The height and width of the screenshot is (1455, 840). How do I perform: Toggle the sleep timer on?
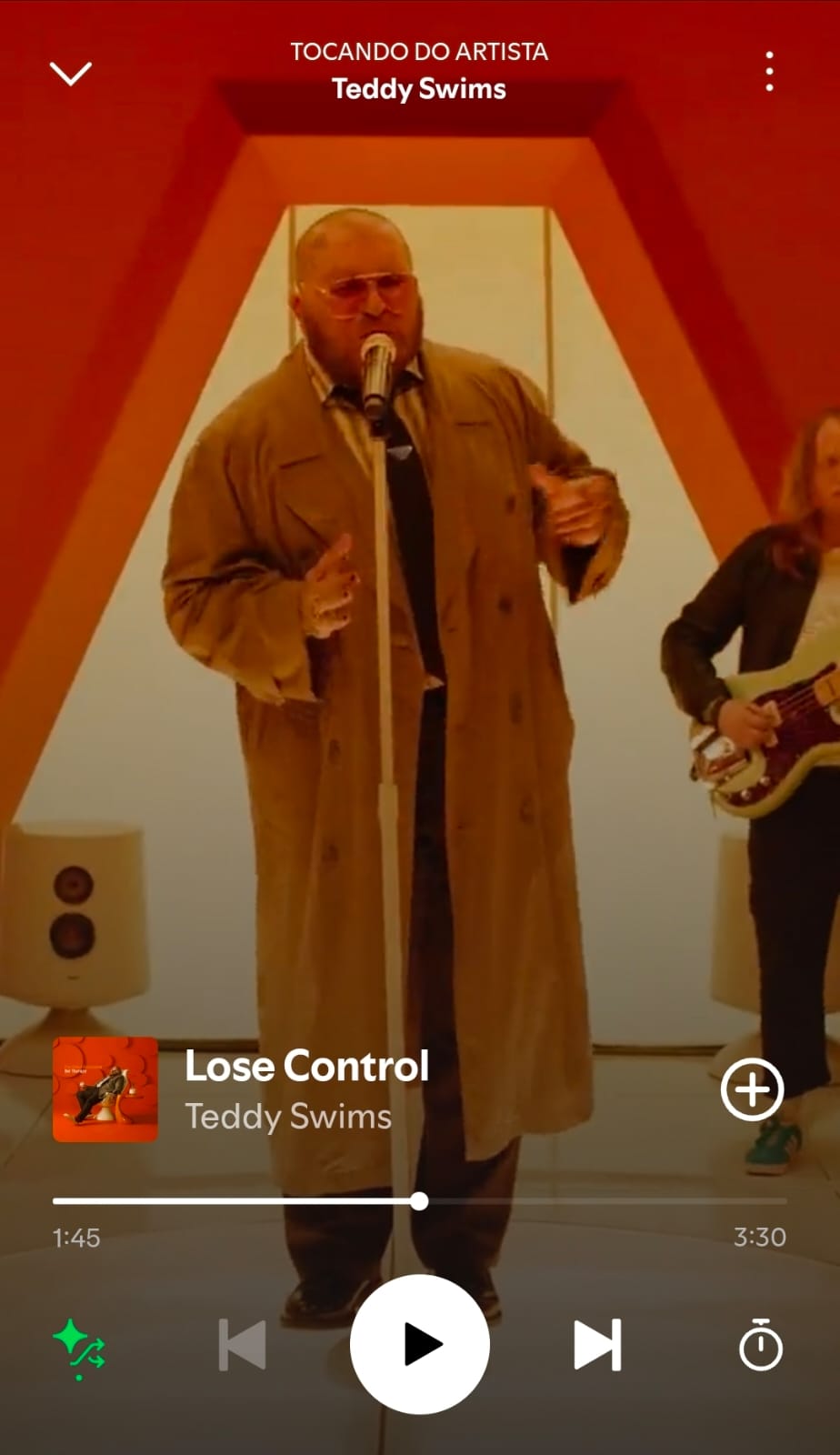762,1346
